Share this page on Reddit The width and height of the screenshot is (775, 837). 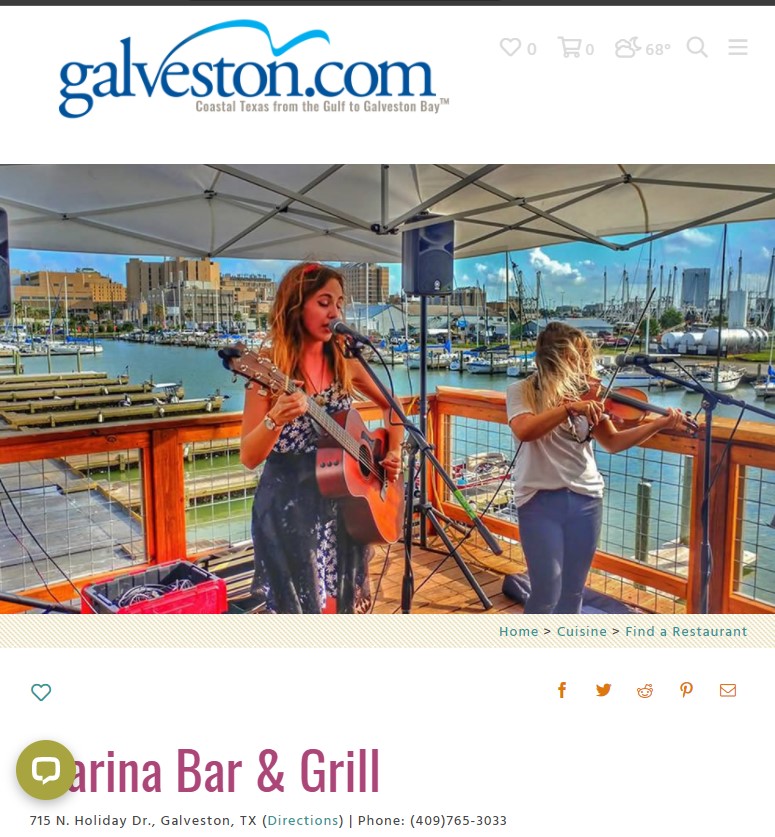tap(645, 690)
